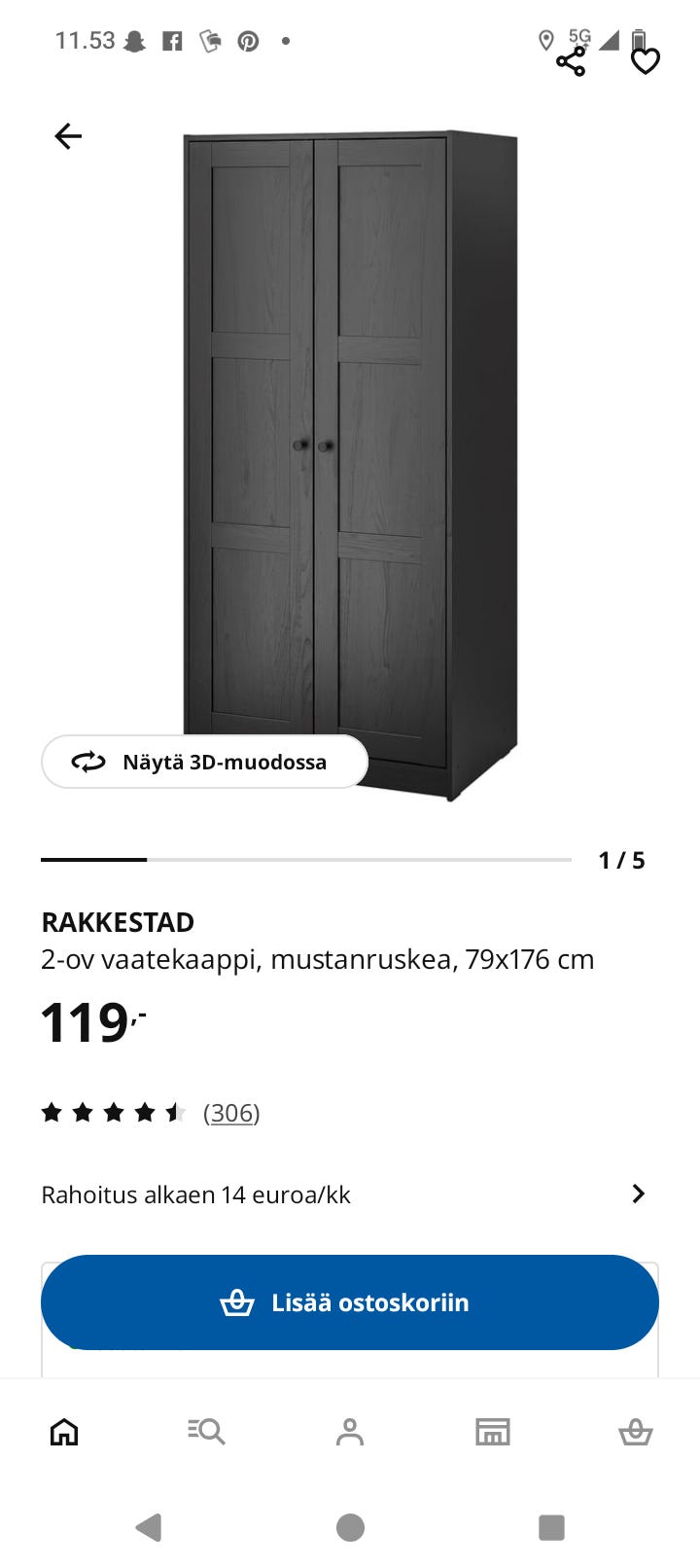
Task: Tap the system back button
Action: [149, 1527]
